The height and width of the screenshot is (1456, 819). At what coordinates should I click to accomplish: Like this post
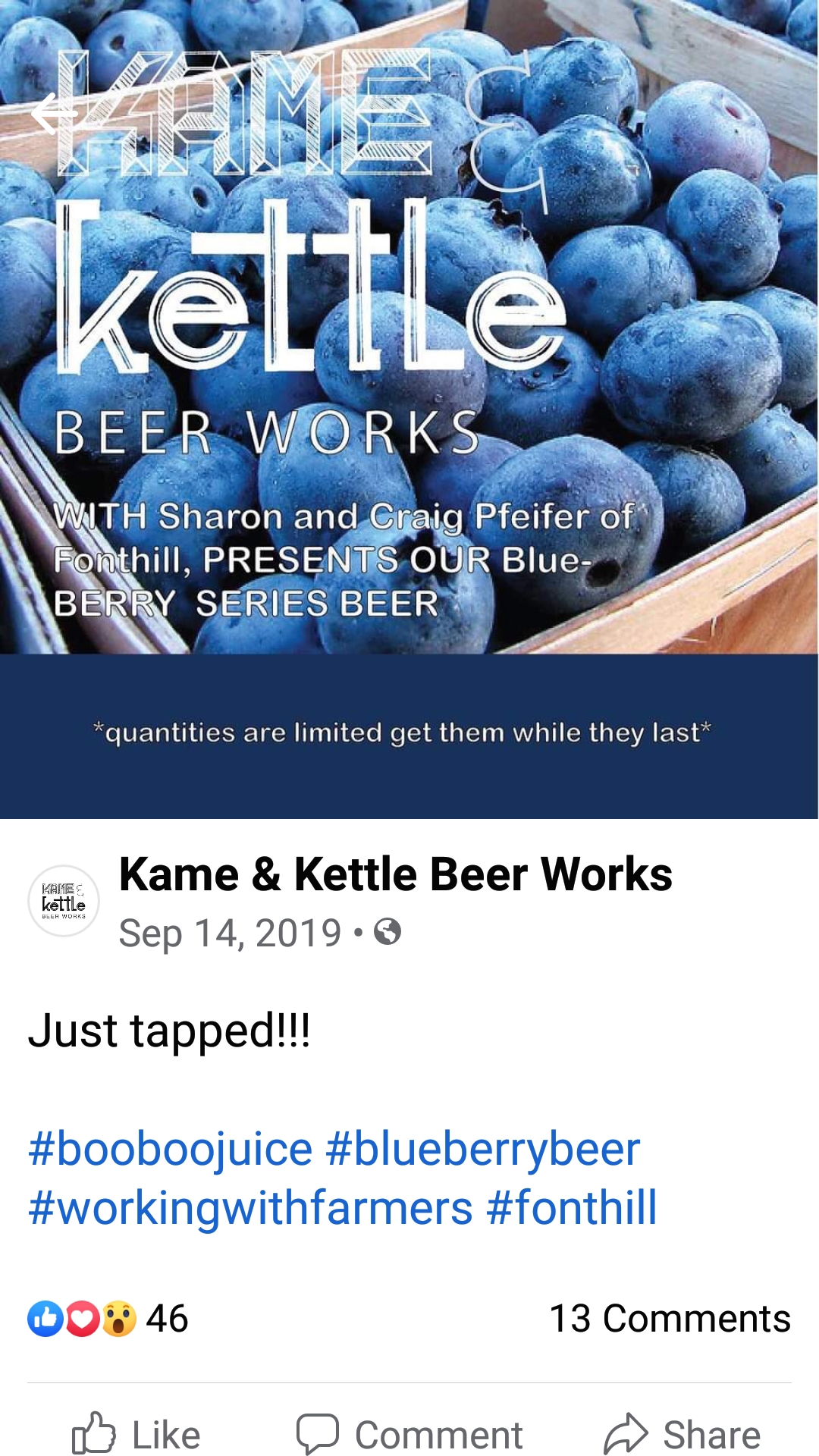pos(136,1434)
